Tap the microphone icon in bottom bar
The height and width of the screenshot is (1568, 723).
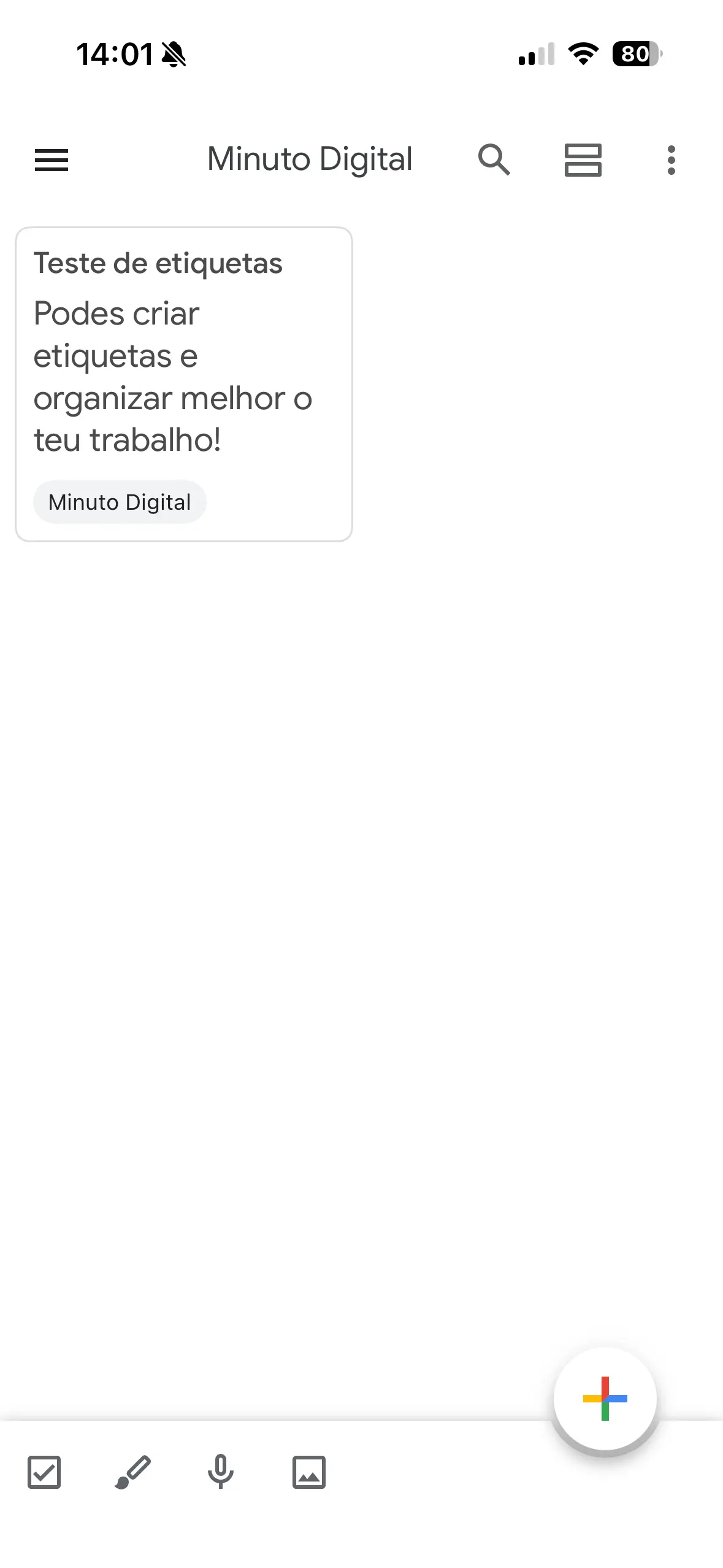[x=221, y=1470]
